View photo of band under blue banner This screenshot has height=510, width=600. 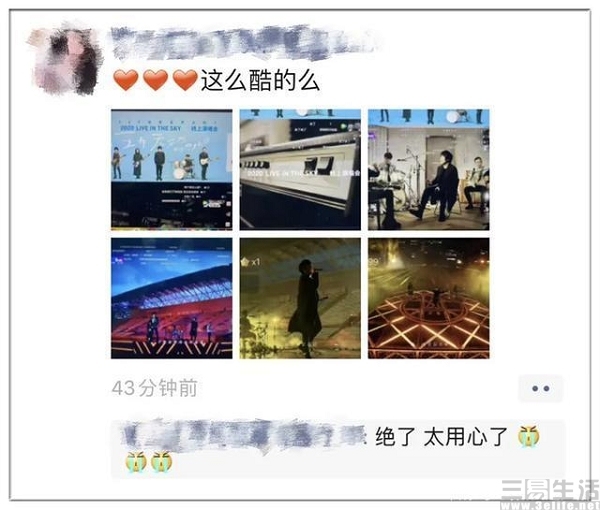(171, 169)
